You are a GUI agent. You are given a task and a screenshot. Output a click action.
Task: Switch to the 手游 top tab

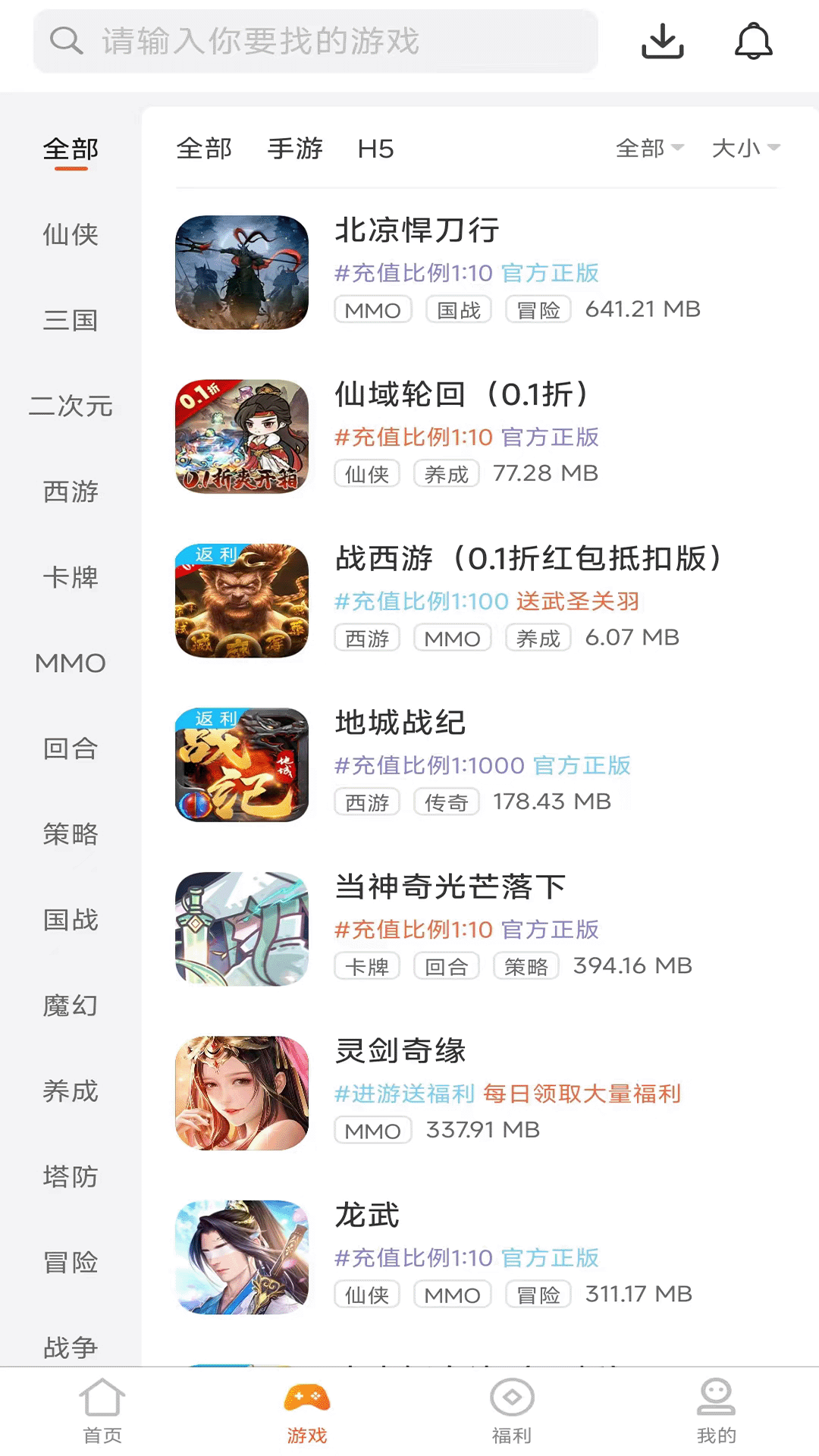(295, 149)
